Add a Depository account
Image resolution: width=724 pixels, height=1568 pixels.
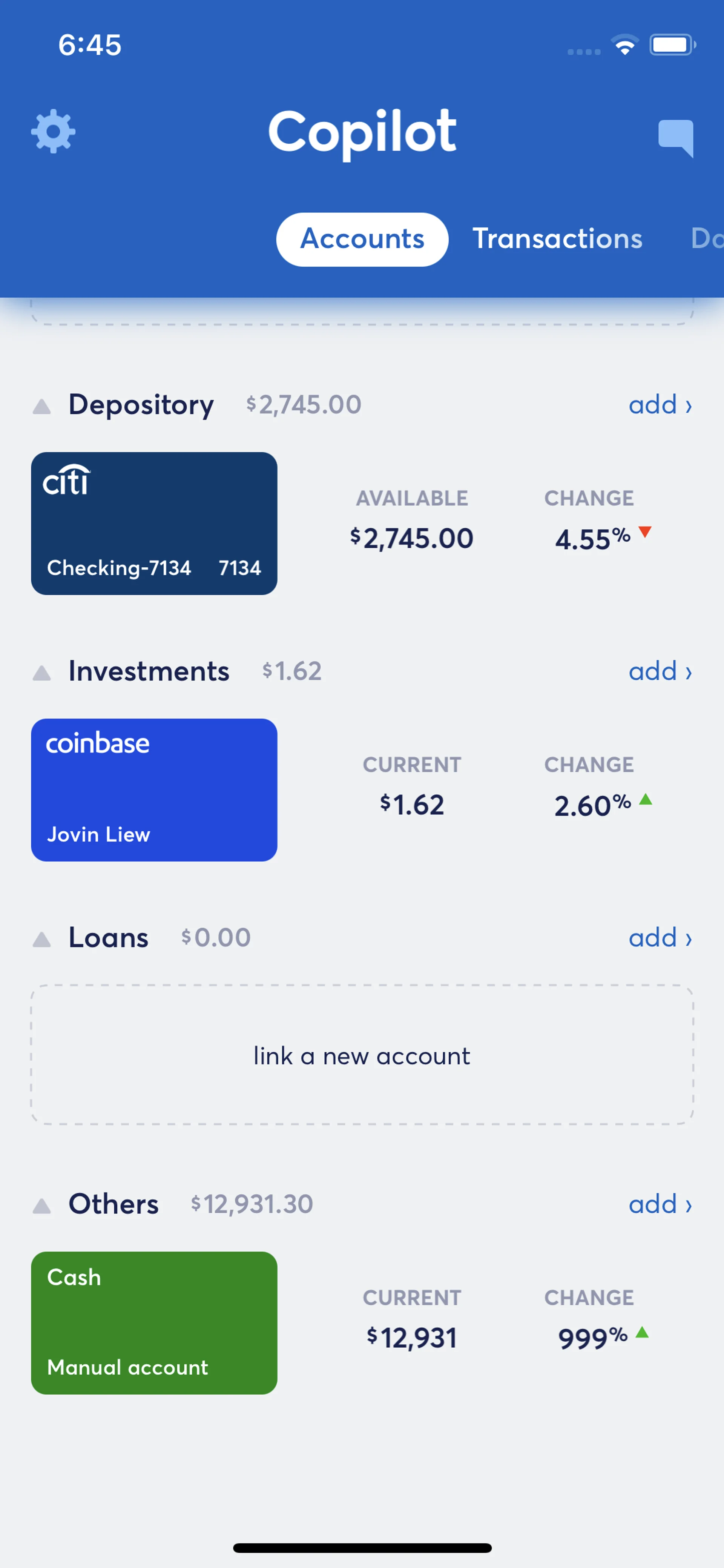[660, 405]
